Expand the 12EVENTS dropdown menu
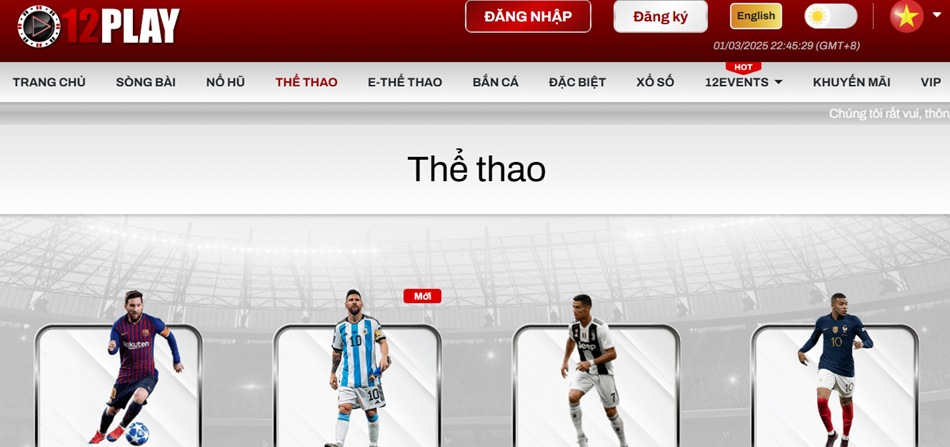The width and height of the screenshot is (950, 447). [743, 82]
